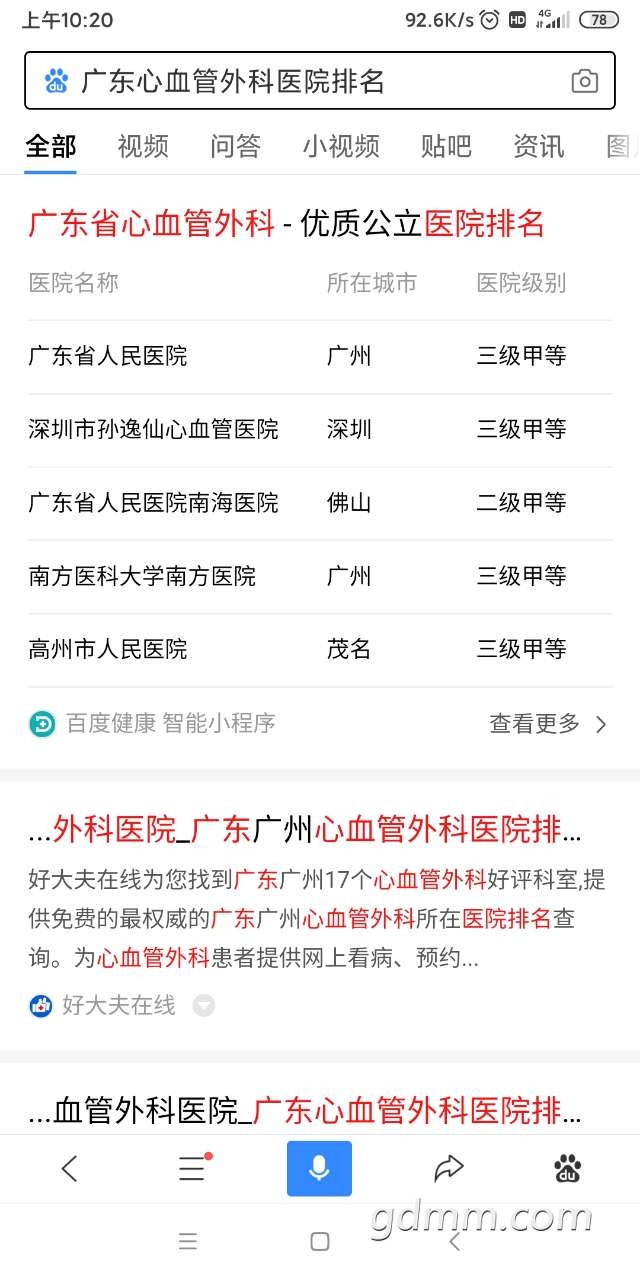Open camera image search
This screenshot has height=1280, width=640.
tap(584, 82)
